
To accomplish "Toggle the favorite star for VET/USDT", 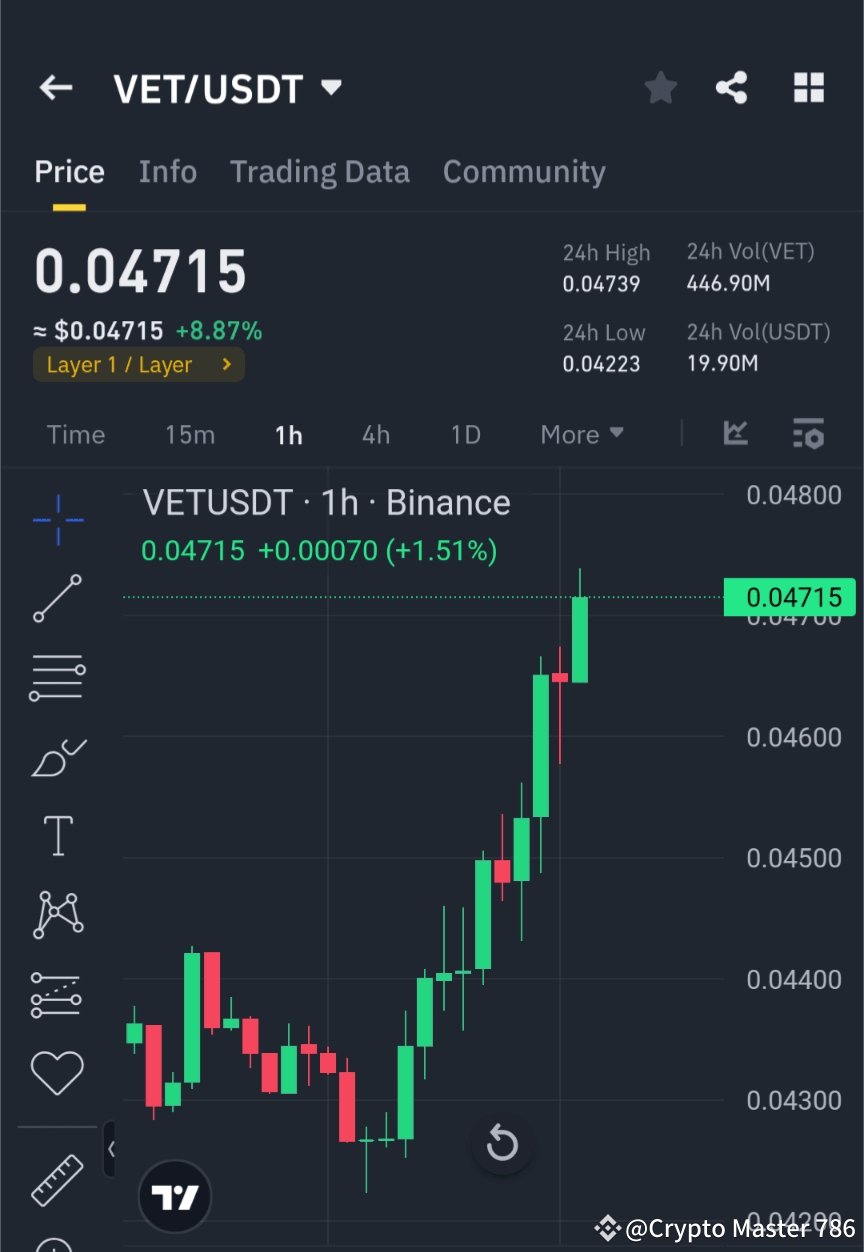I will pos(660,87).
